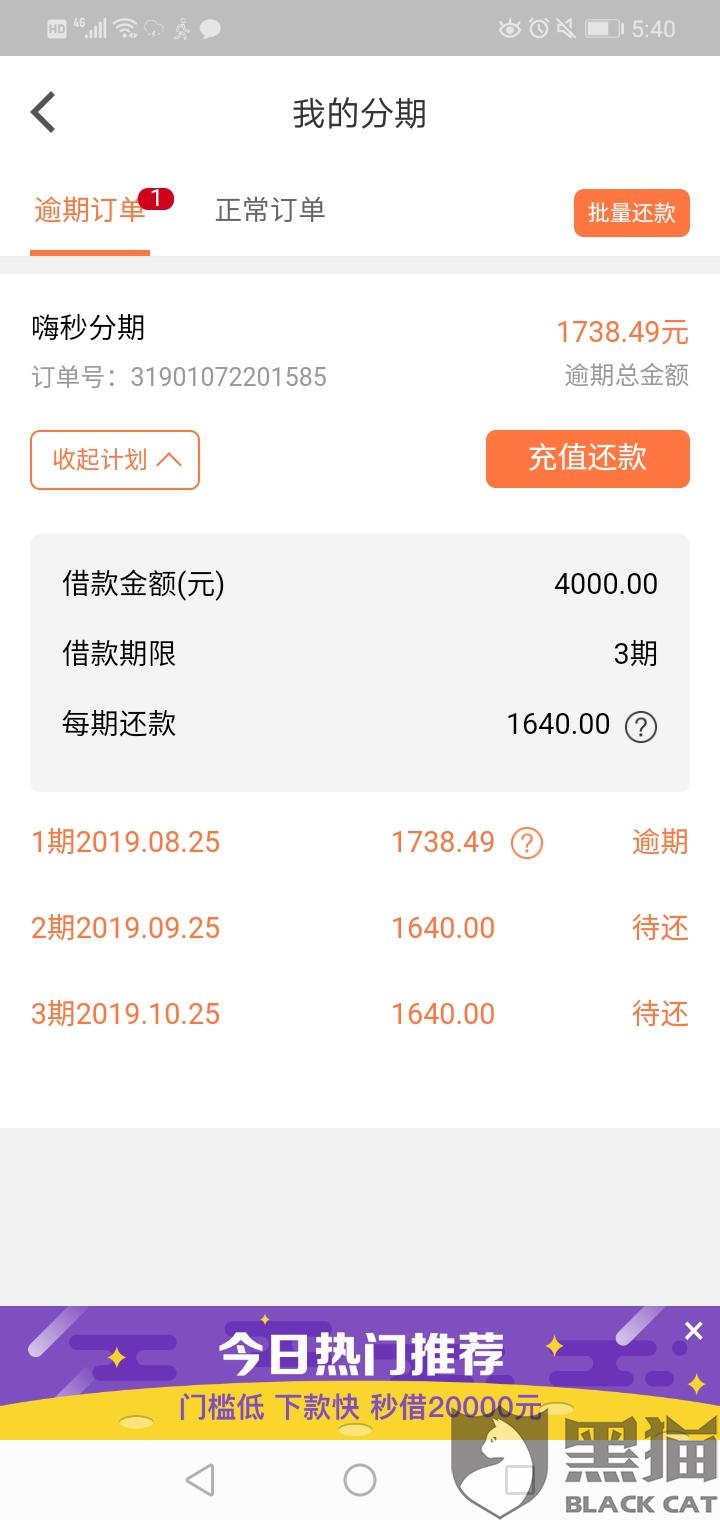Image resolution: width=720 pixels, height=1520 pixels.
Task: Dismiss the 今日热门推荐 banner
Action: (x=693, y=1331)
